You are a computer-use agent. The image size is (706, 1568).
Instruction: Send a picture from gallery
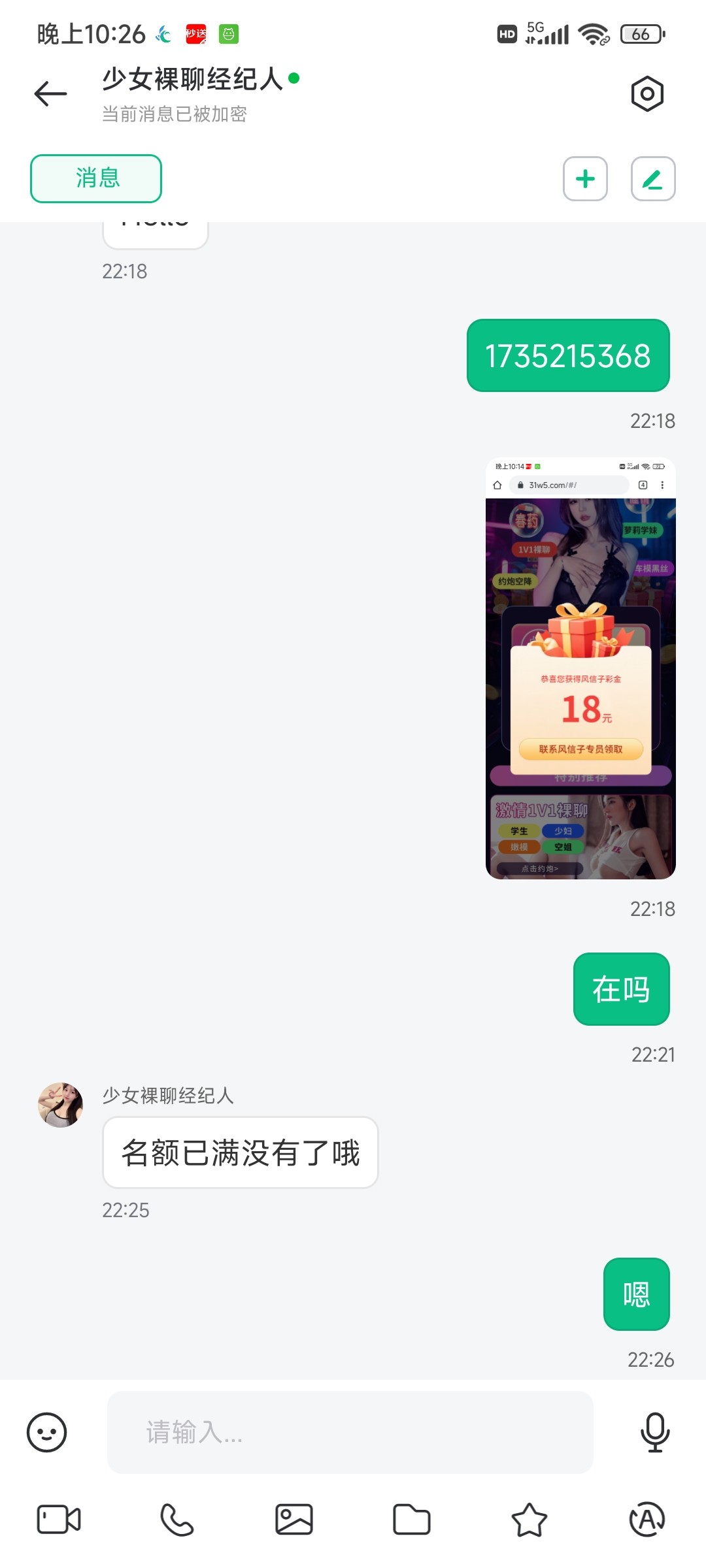[x=294, y=1520]
